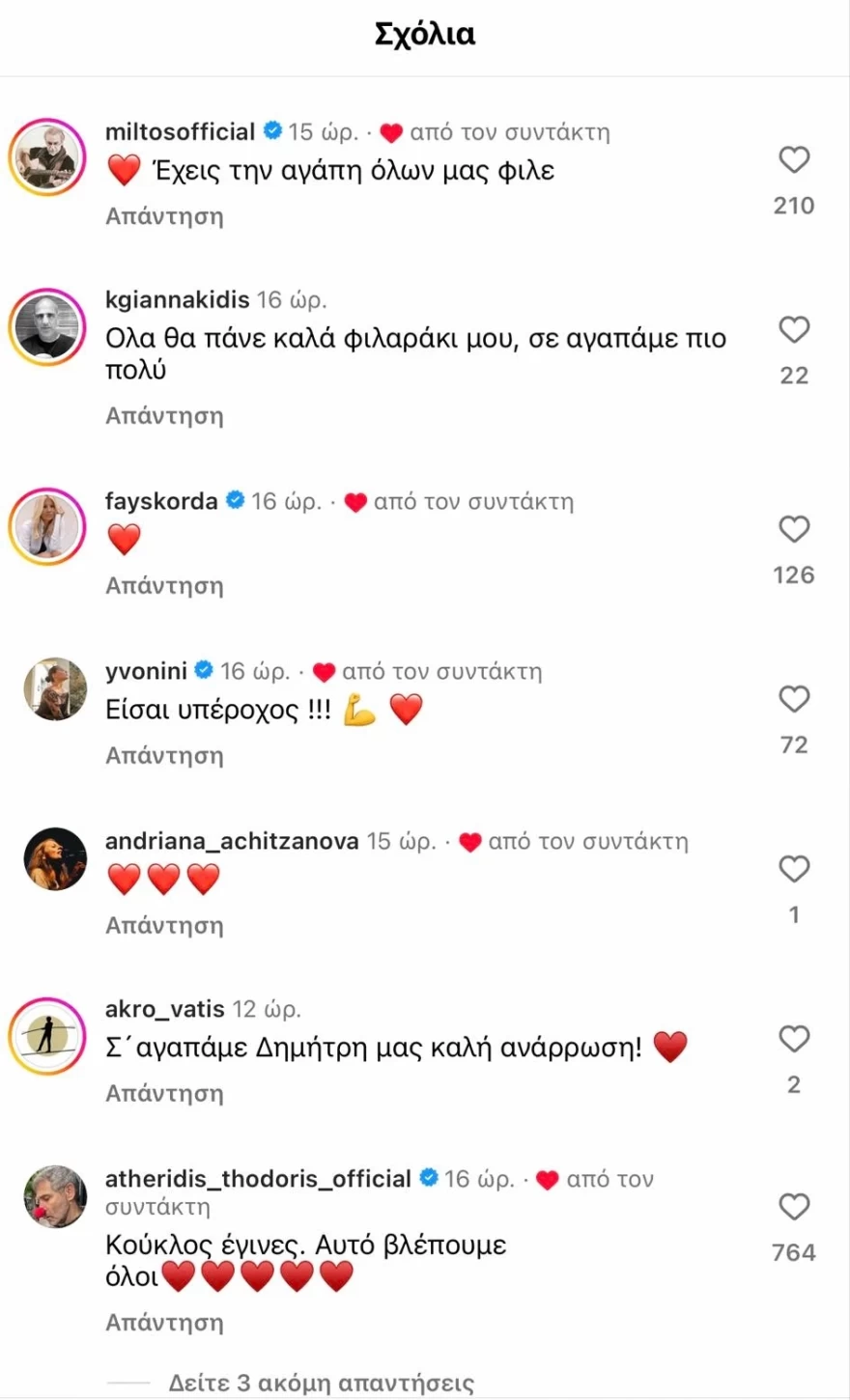Click Απάντηση under akro_vatis's comment
The width and height of the screenshot is (850, 1400).
coord(164,1093)
